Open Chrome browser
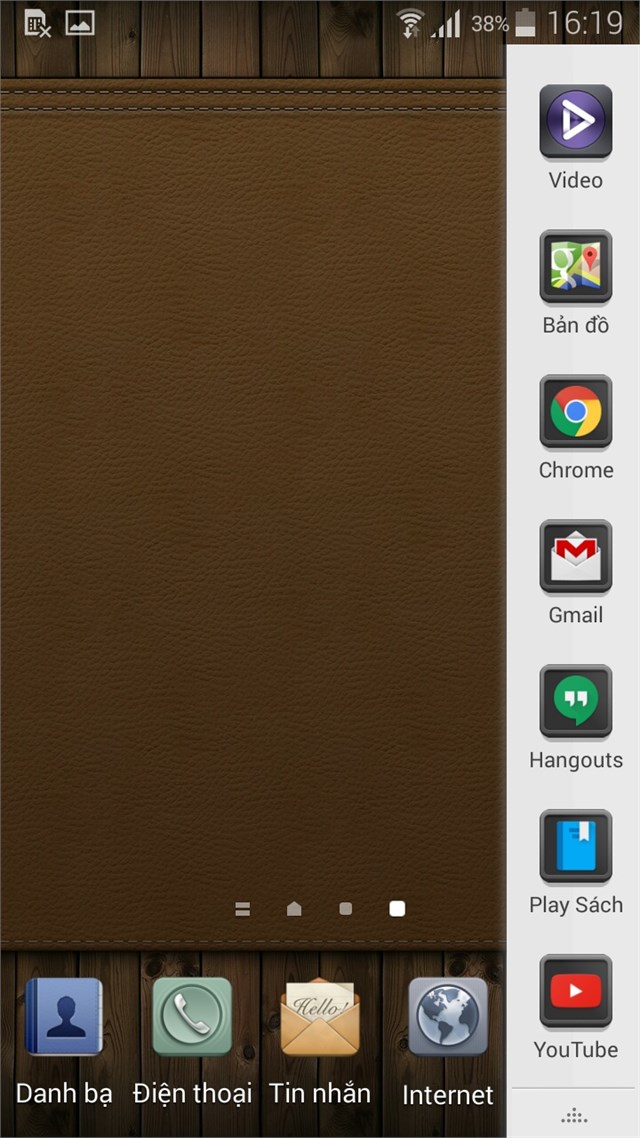This screenshot has width=640, height=1138. point(575,412)
